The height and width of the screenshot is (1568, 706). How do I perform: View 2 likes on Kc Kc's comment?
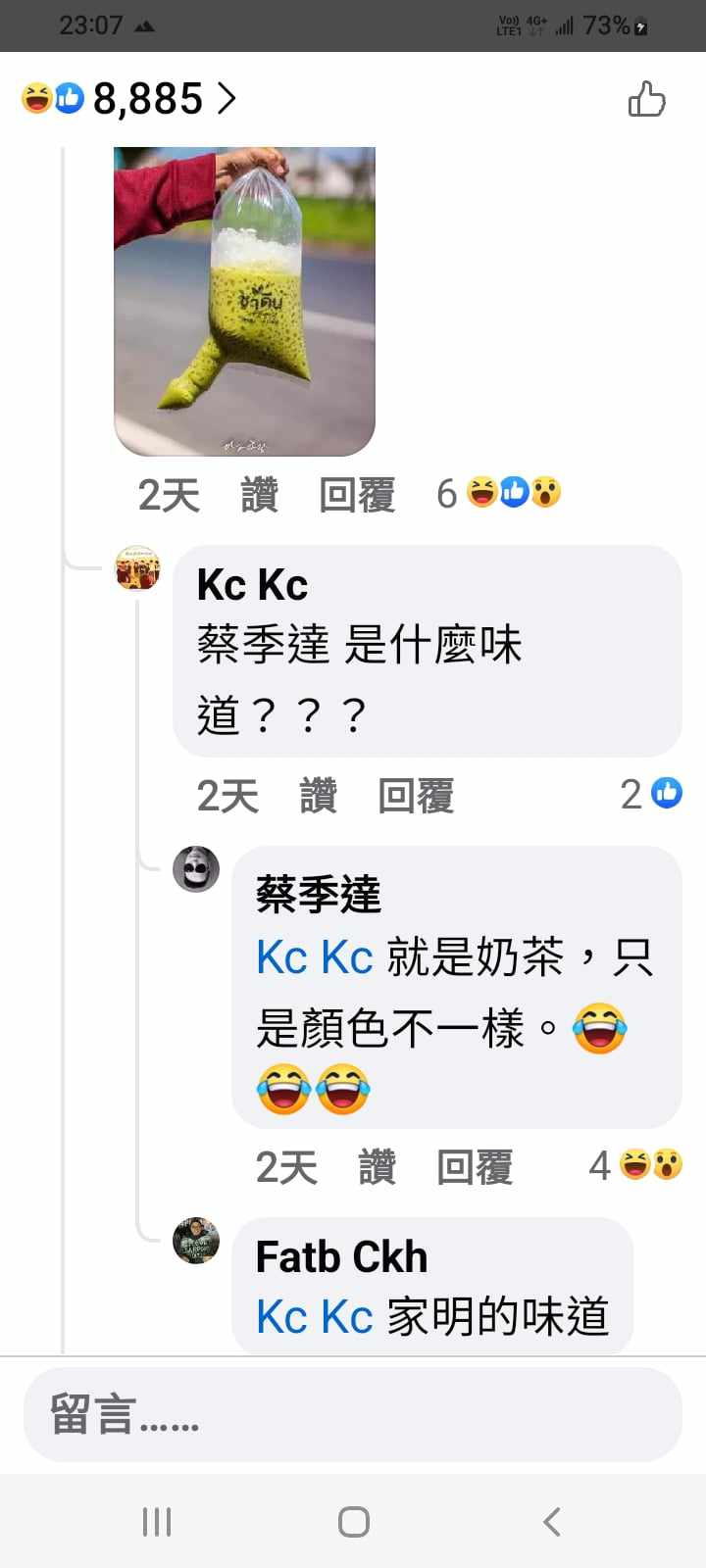coord(650,794)
